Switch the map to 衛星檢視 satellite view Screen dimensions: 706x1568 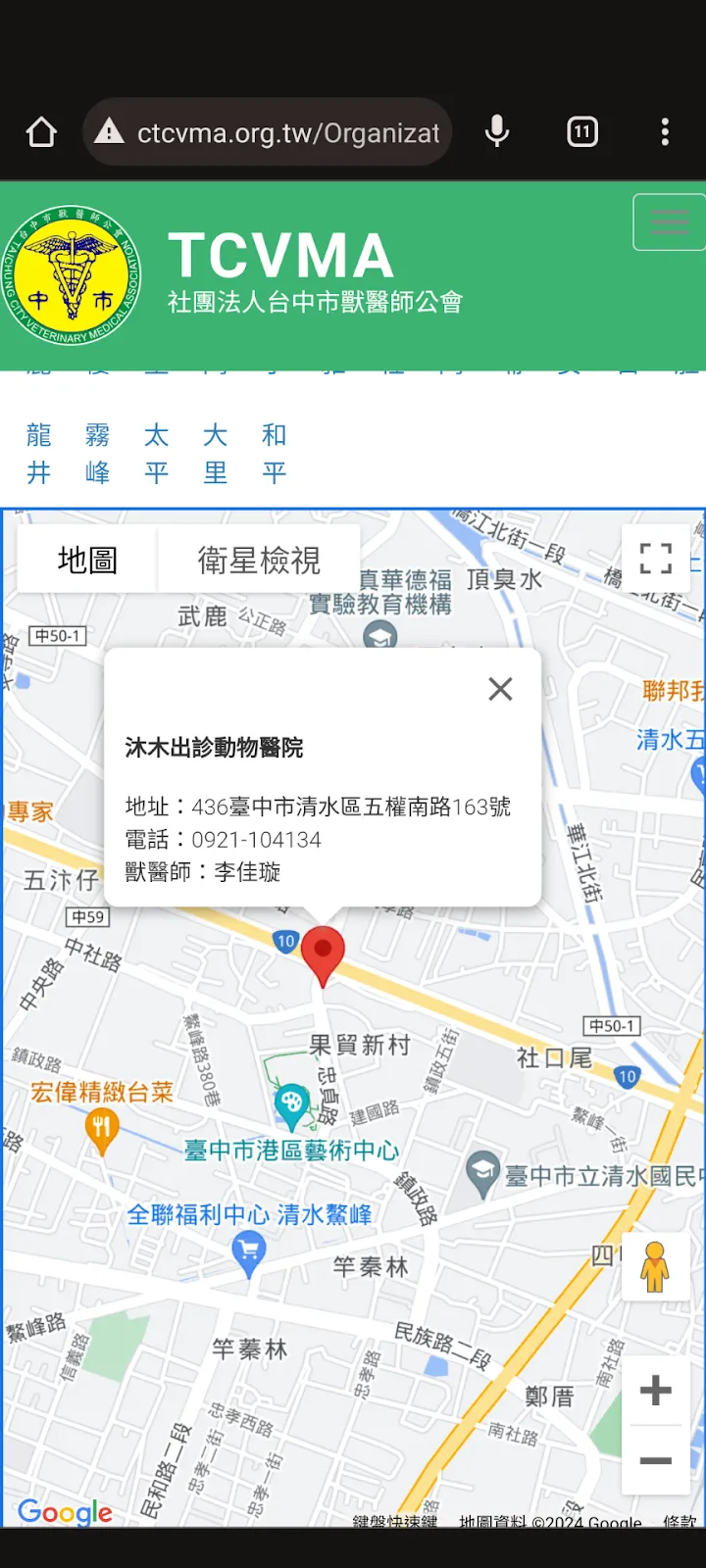257,558
